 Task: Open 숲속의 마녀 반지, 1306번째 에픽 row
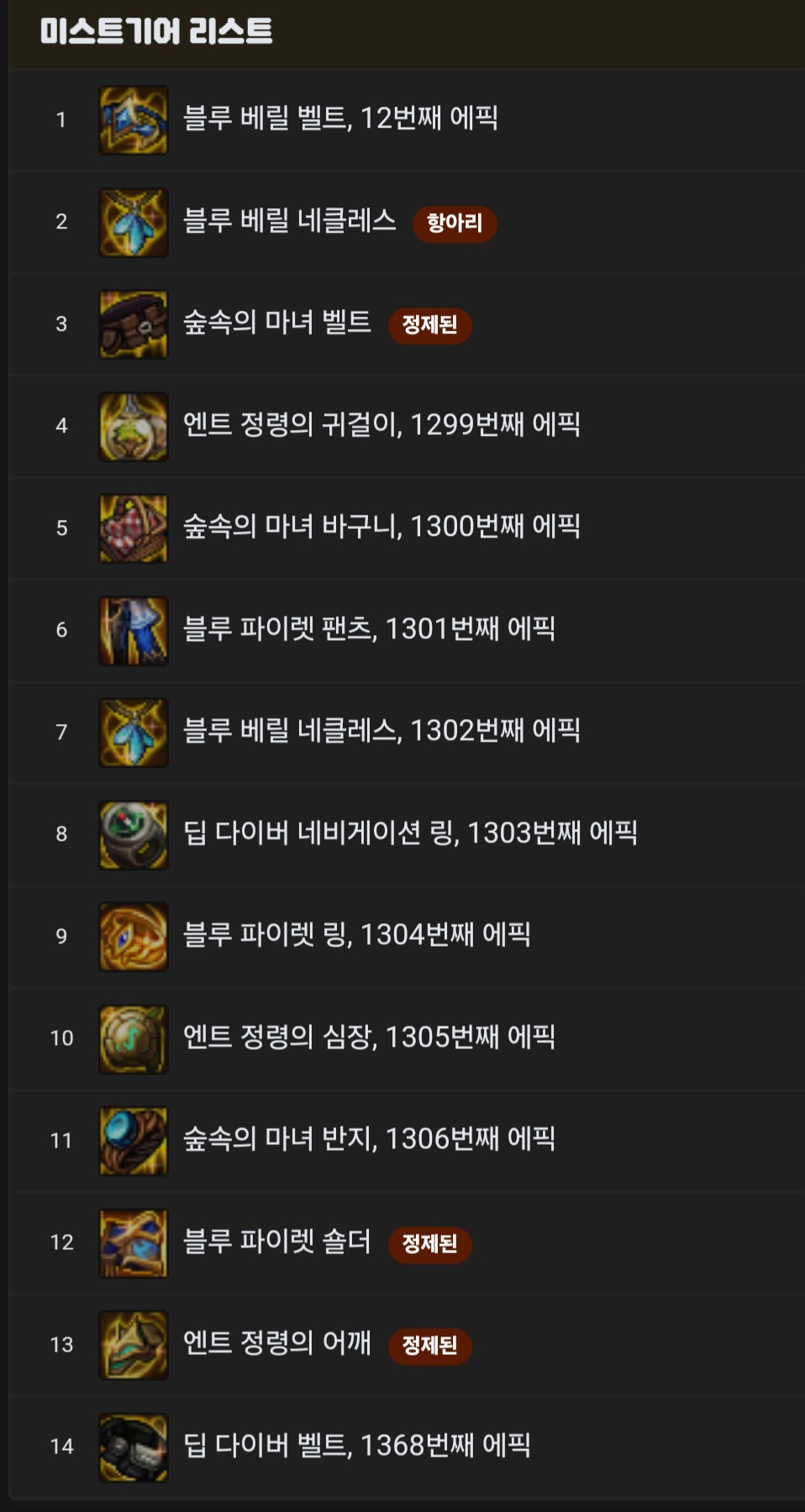coord(369,1139)
